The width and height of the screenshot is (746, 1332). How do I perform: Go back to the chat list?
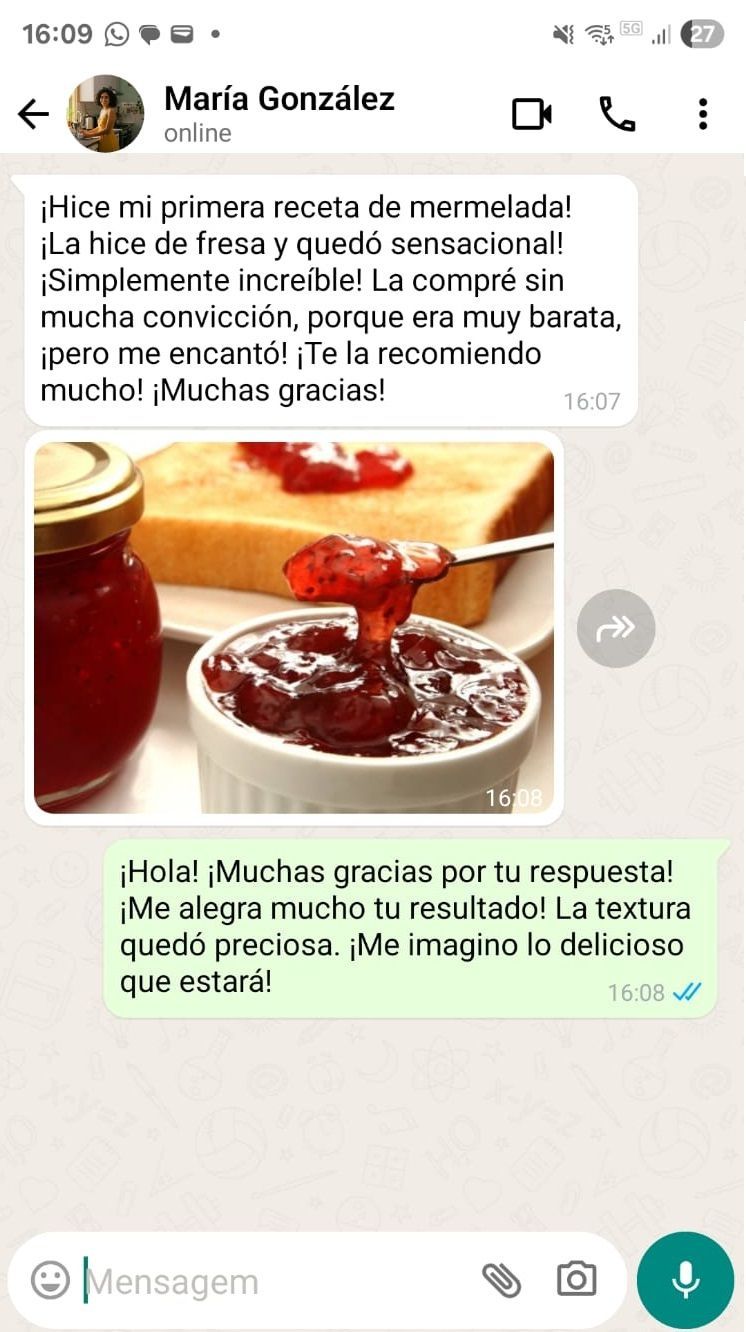pyautogui.click(x=33, y=115)
